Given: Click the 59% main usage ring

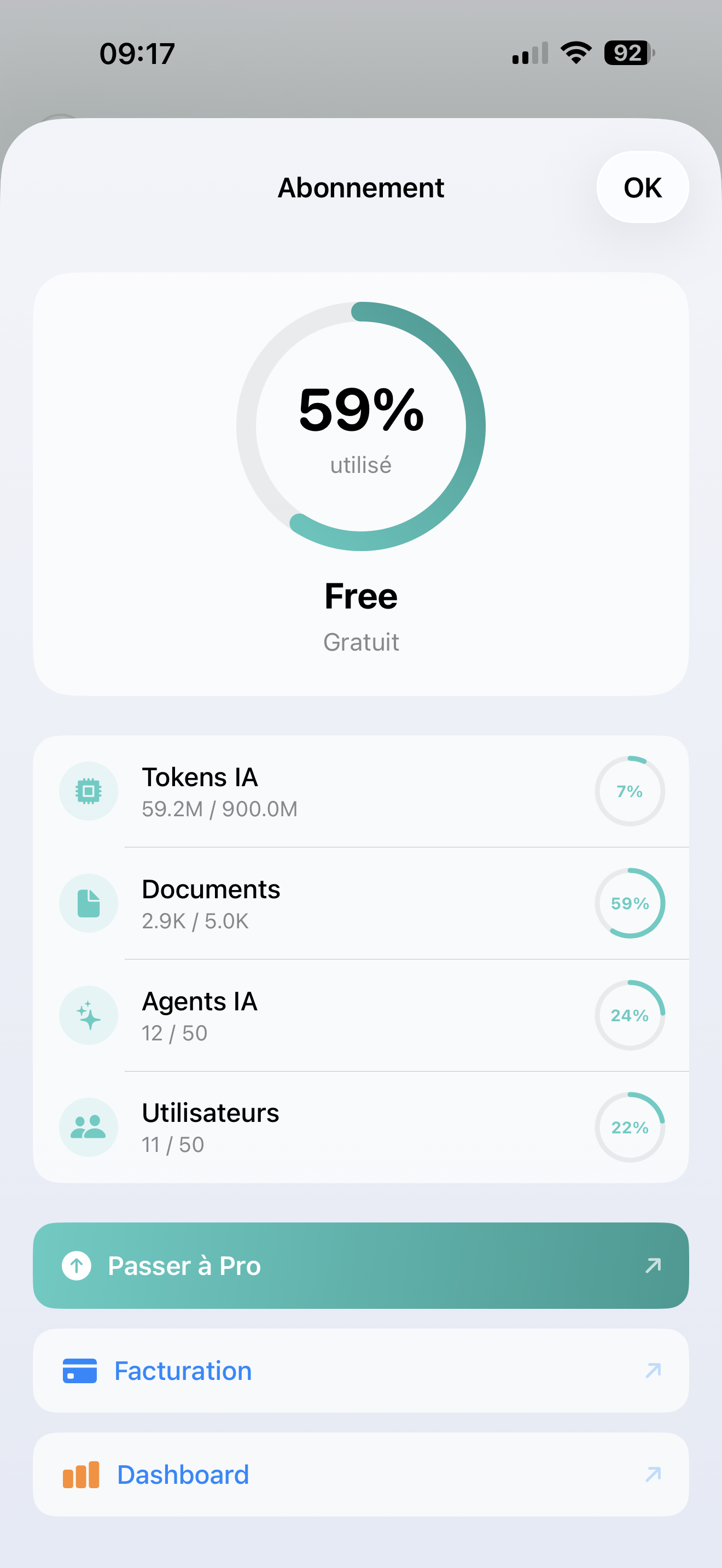Looking at the screenshot, I should (x=361, y=426).
